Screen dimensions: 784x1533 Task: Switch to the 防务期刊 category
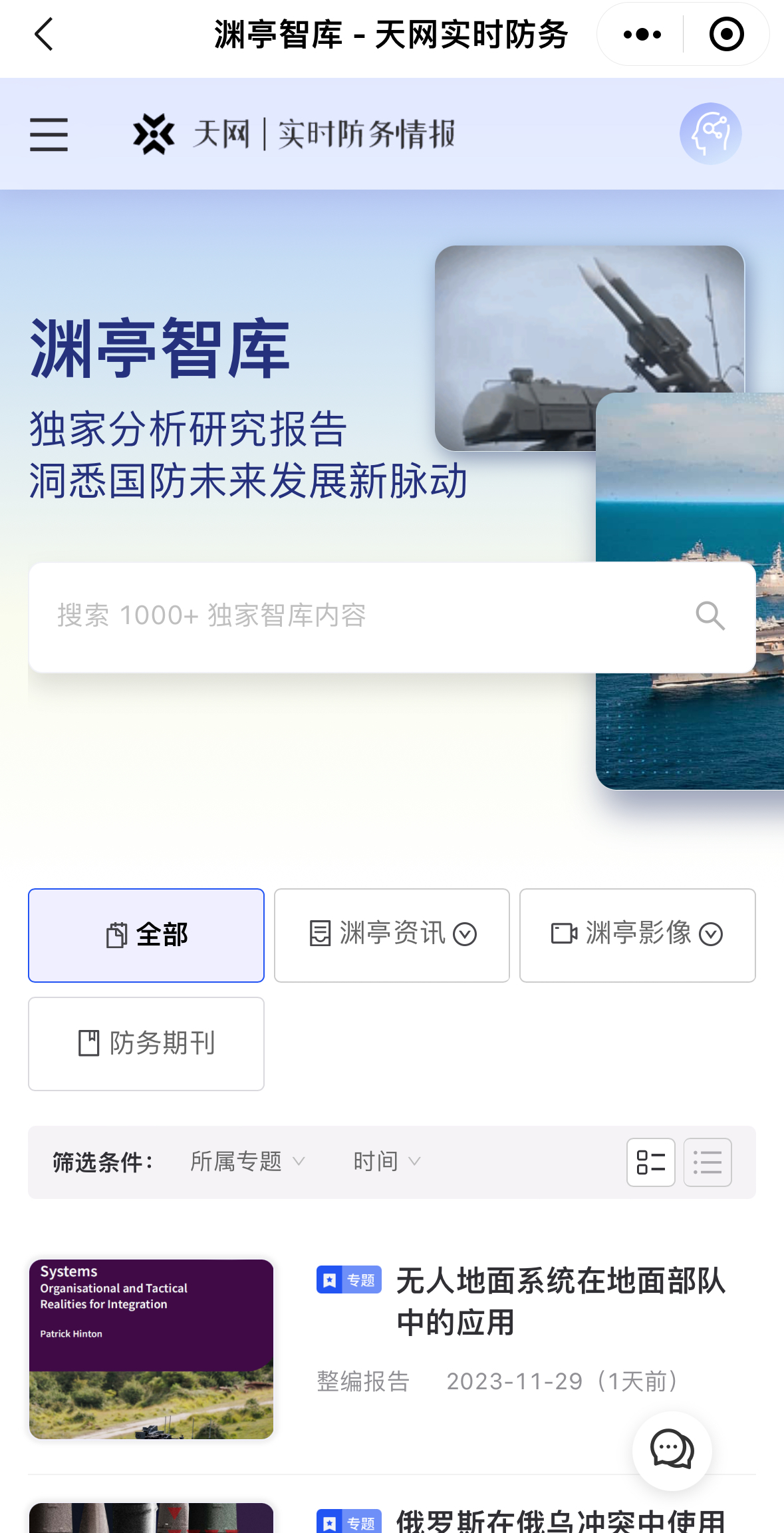[x=146, y=1043]
